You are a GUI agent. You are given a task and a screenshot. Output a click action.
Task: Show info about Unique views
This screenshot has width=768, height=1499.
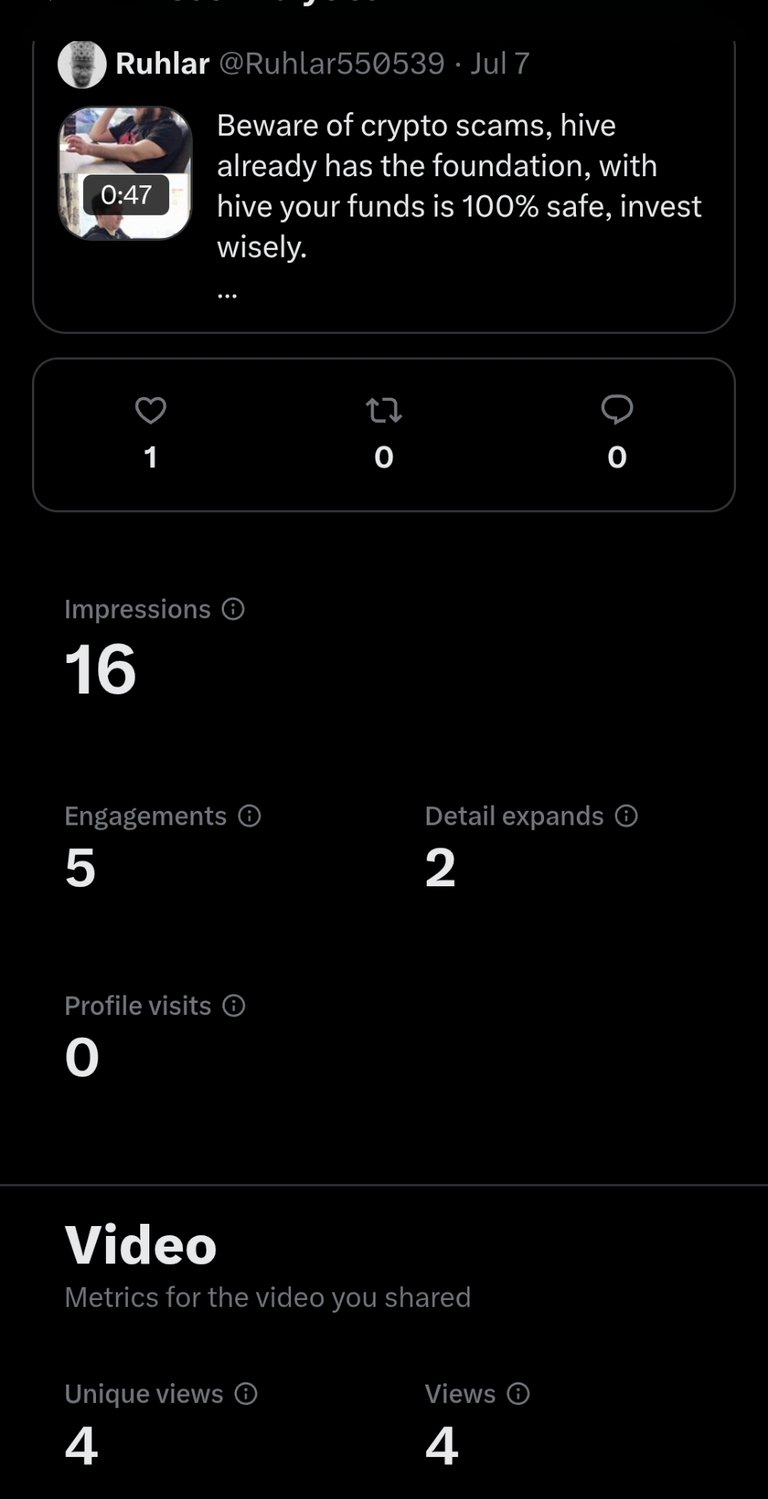(246, 1394)
